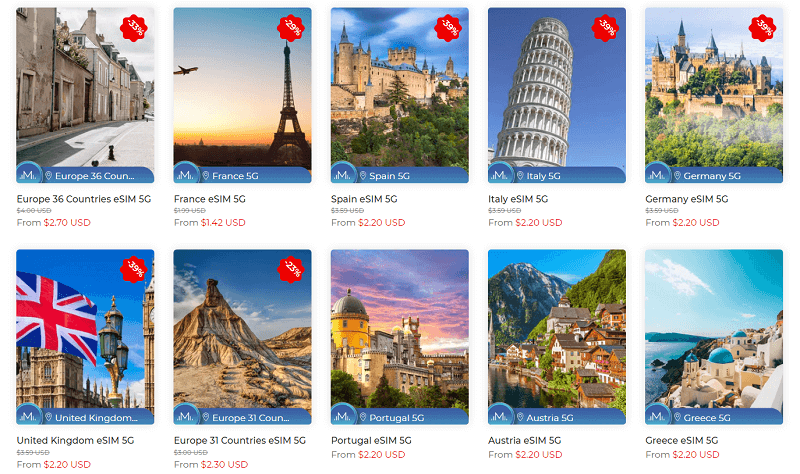Open the Austria eSIM 5G card
The height and width of the screenshot is (474, 800).
tap(556, 337)
